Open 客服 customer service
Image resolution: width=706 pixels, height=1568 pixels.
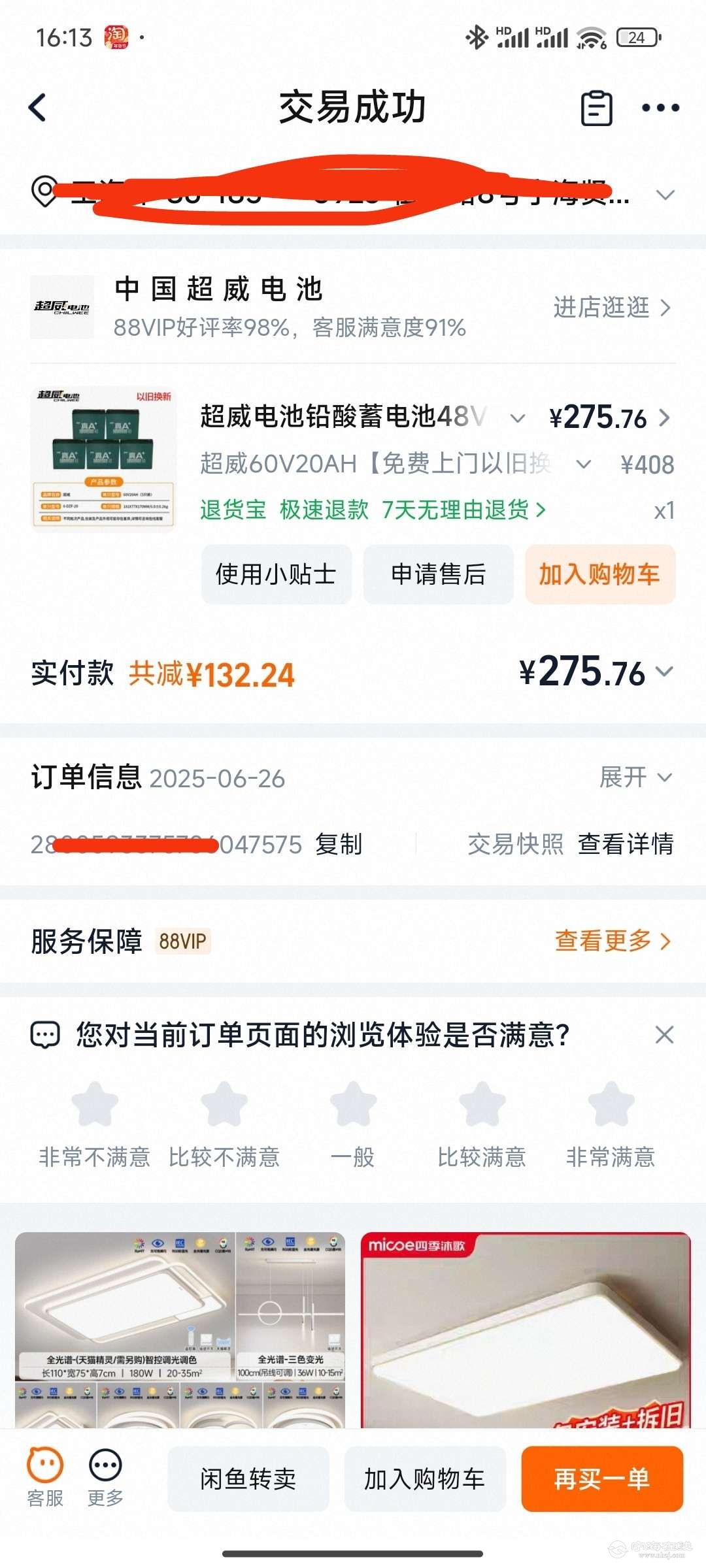pyautogui.click(x=45, y=1478)
